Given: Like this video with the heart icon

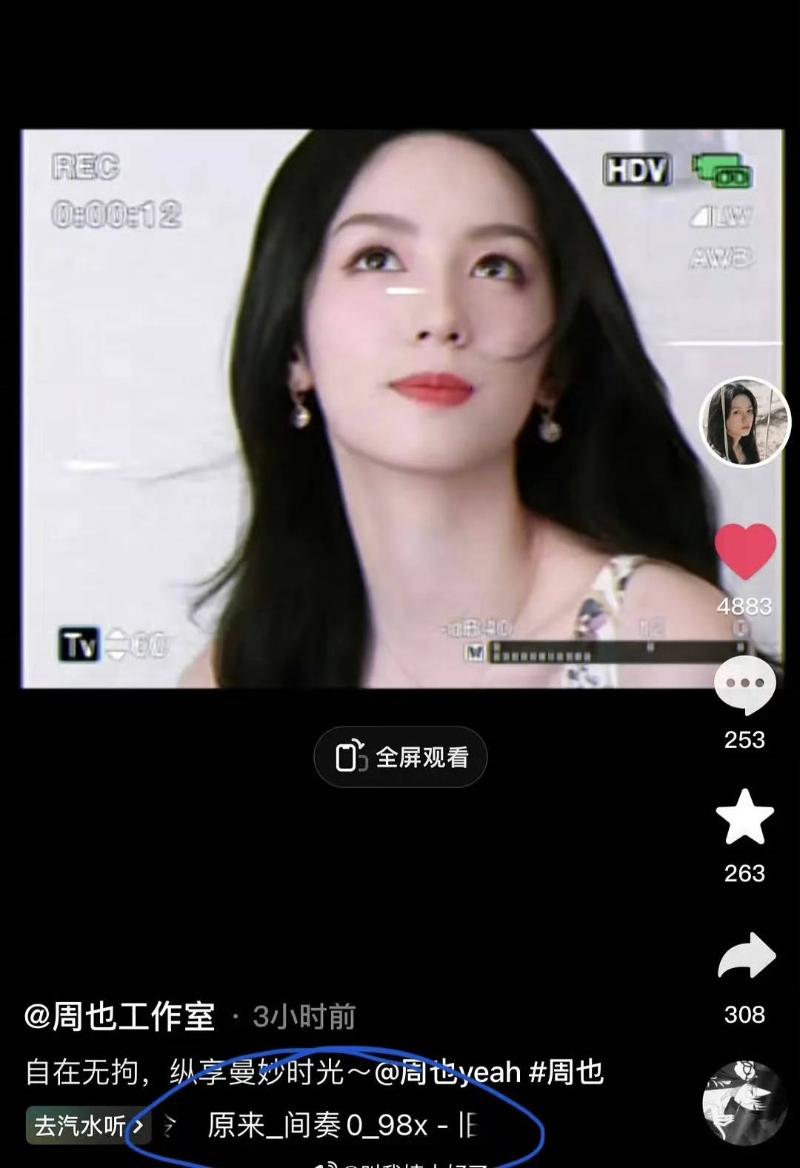Looking at the screenshot, I should click(745, 552).
